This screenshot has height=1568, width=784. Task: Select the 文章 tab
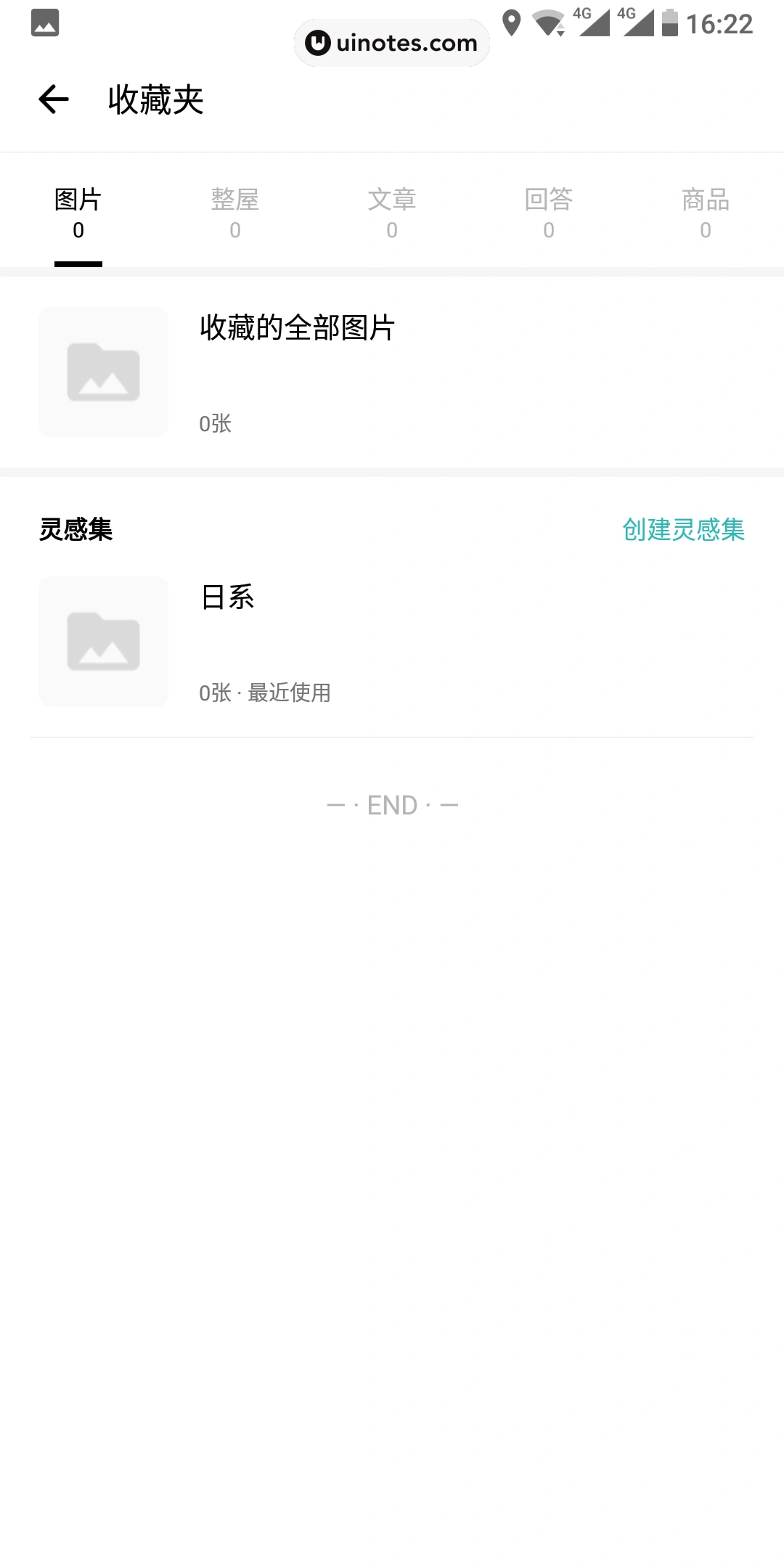[391, 212]
